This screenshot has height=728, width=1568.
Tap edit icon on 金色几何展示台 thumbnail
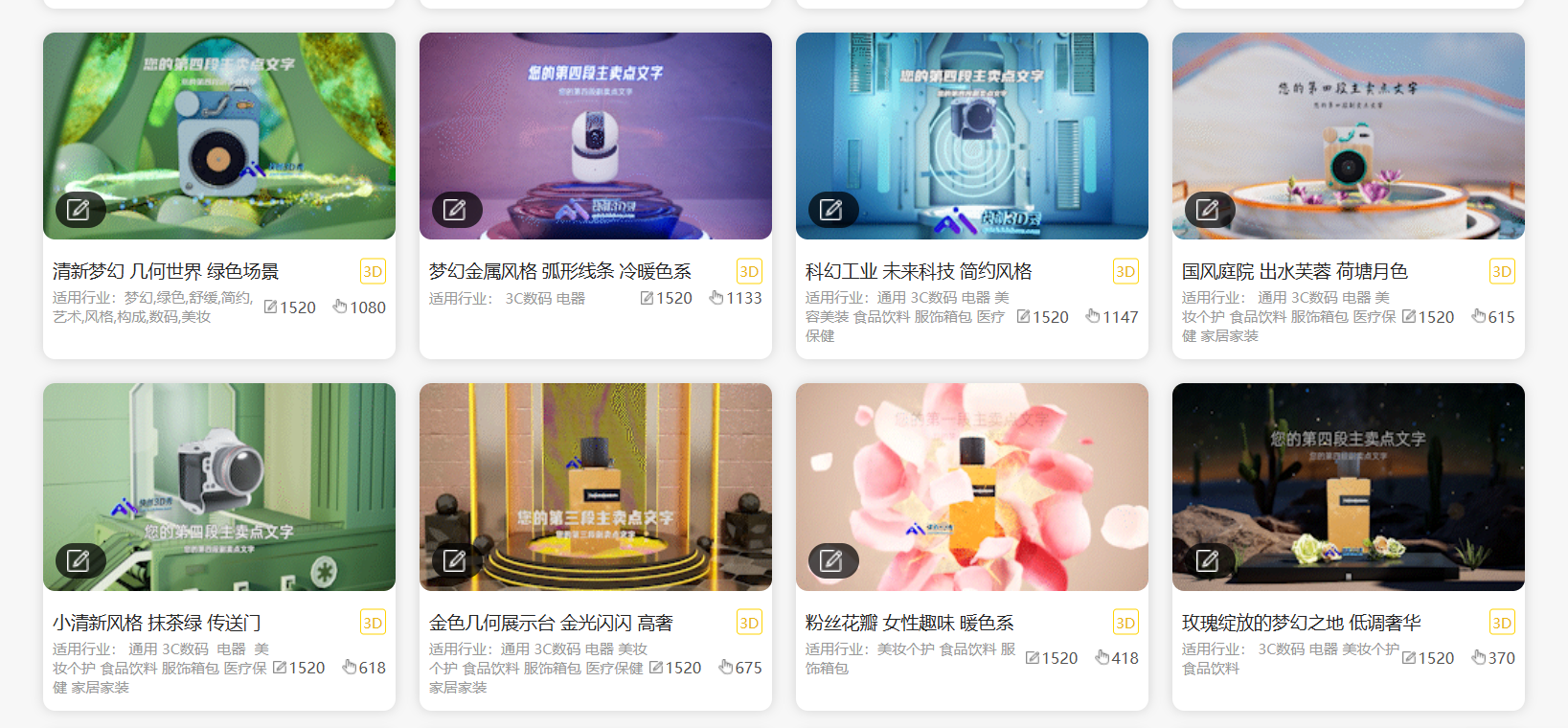pyautogui.click(x=456, y=560)
